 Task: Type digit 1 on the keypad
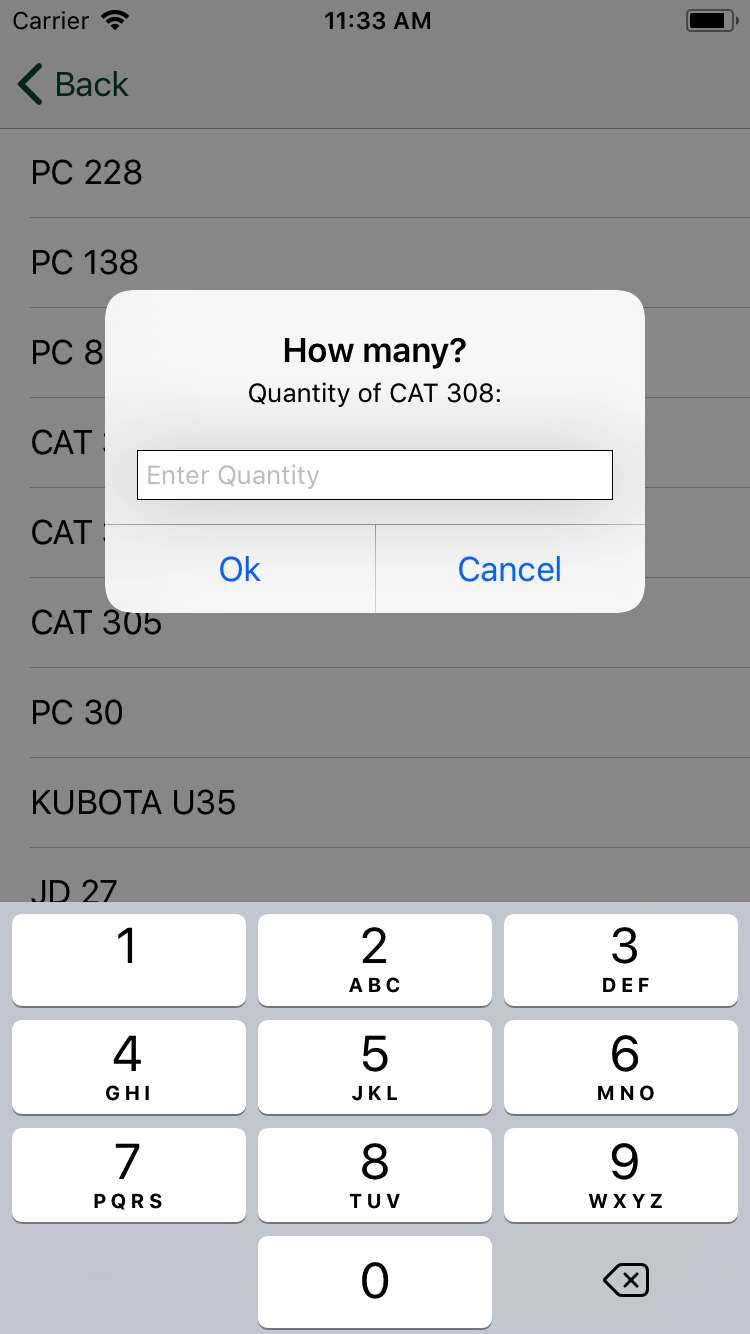128,959
